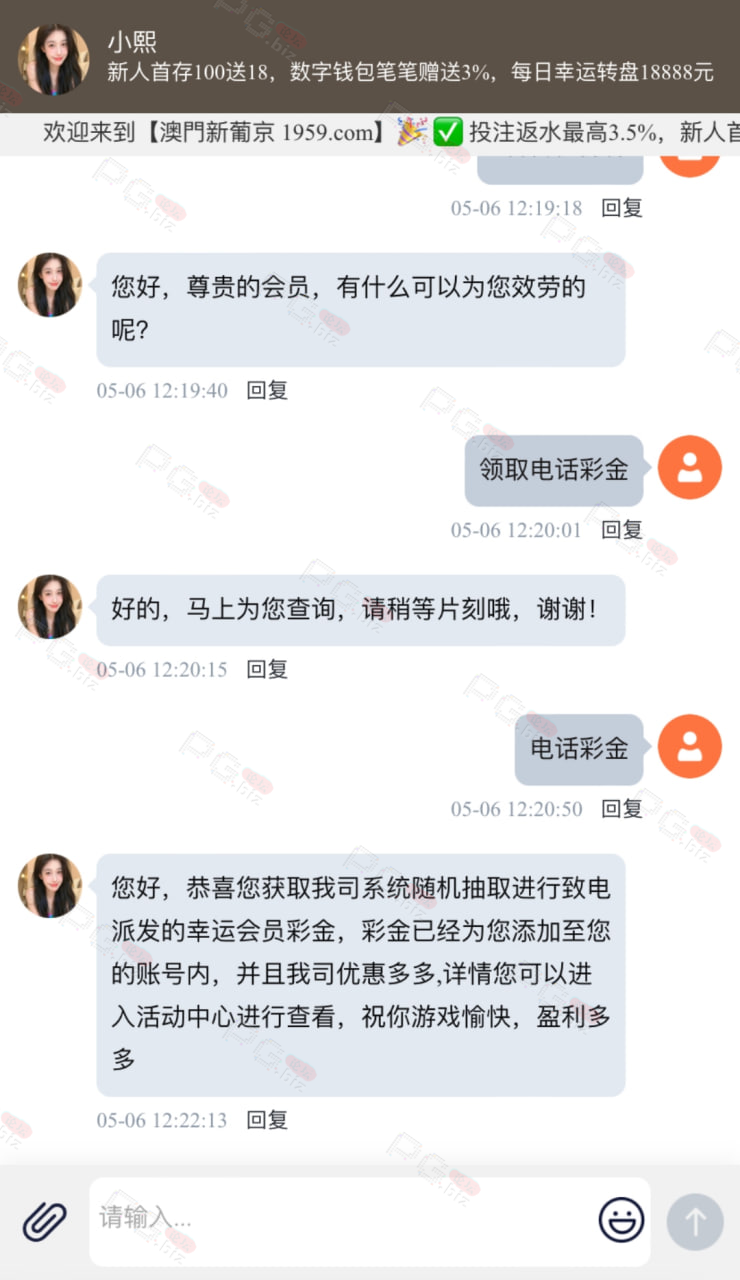Focus the 请输入 message input field
Screen dimensions: 740x1280
pos(340,1221)
